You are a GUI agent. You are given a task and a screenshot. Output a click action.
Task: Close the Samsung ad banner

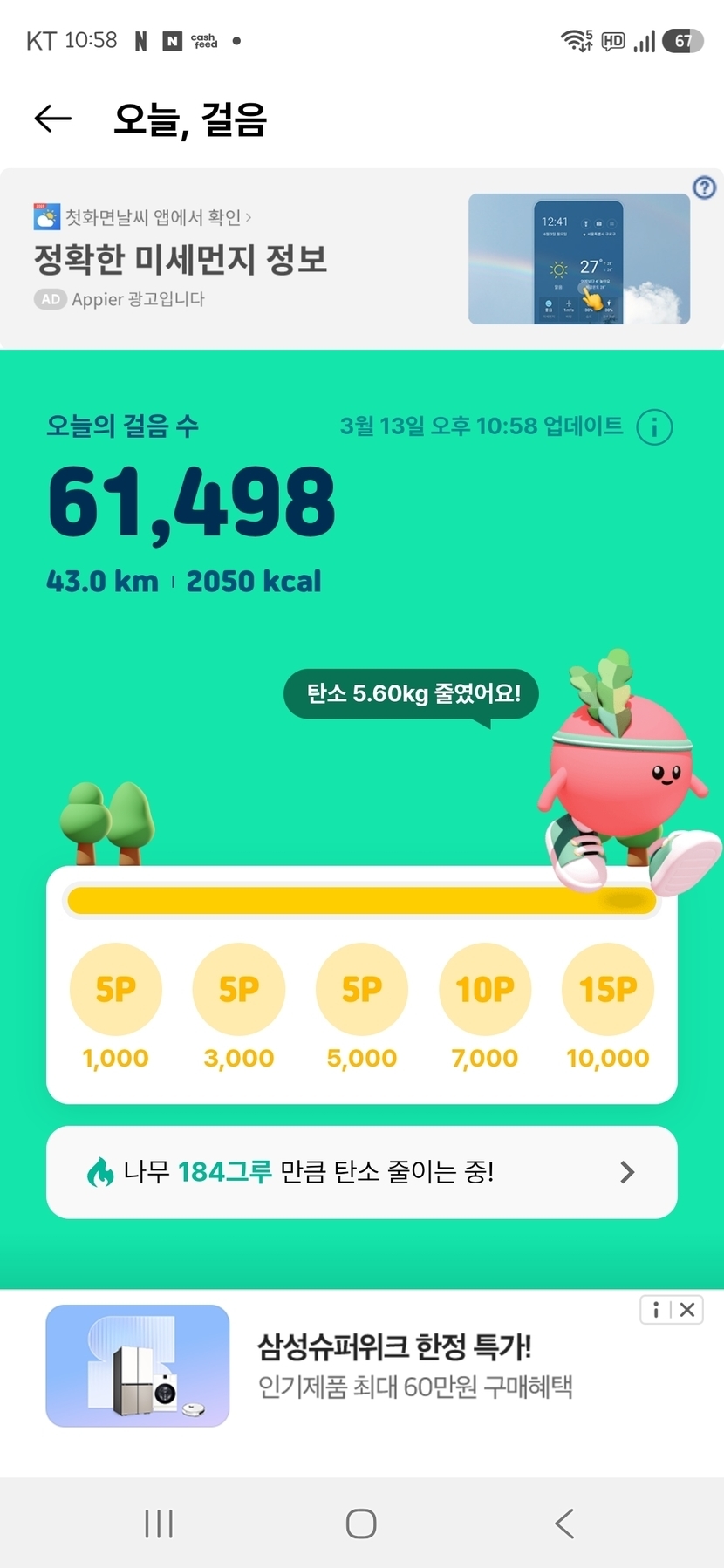click(687, 1310)
